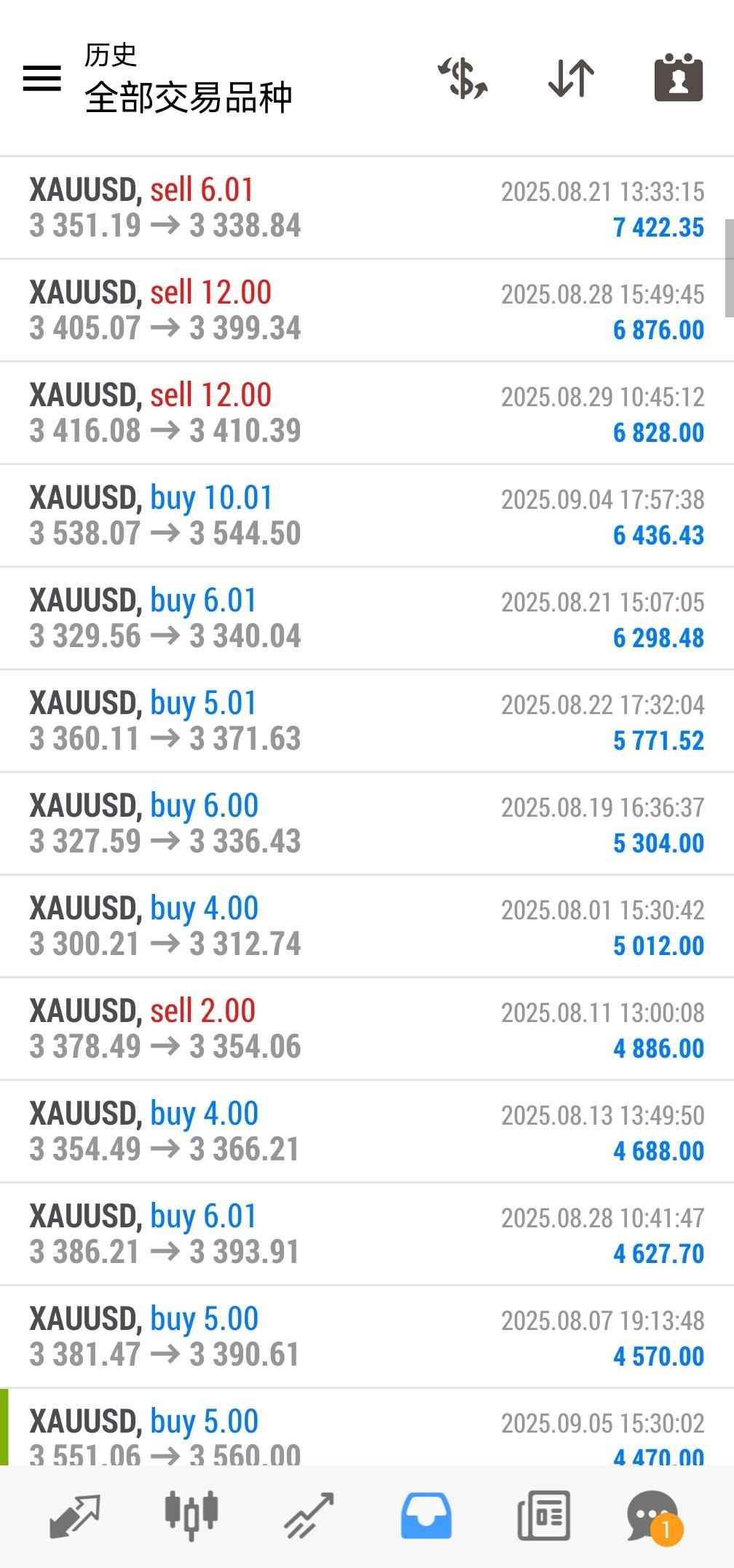This screenshot has height=1568, width=734.
Task: Select the History inbox tab
Action: point(426,1516)
